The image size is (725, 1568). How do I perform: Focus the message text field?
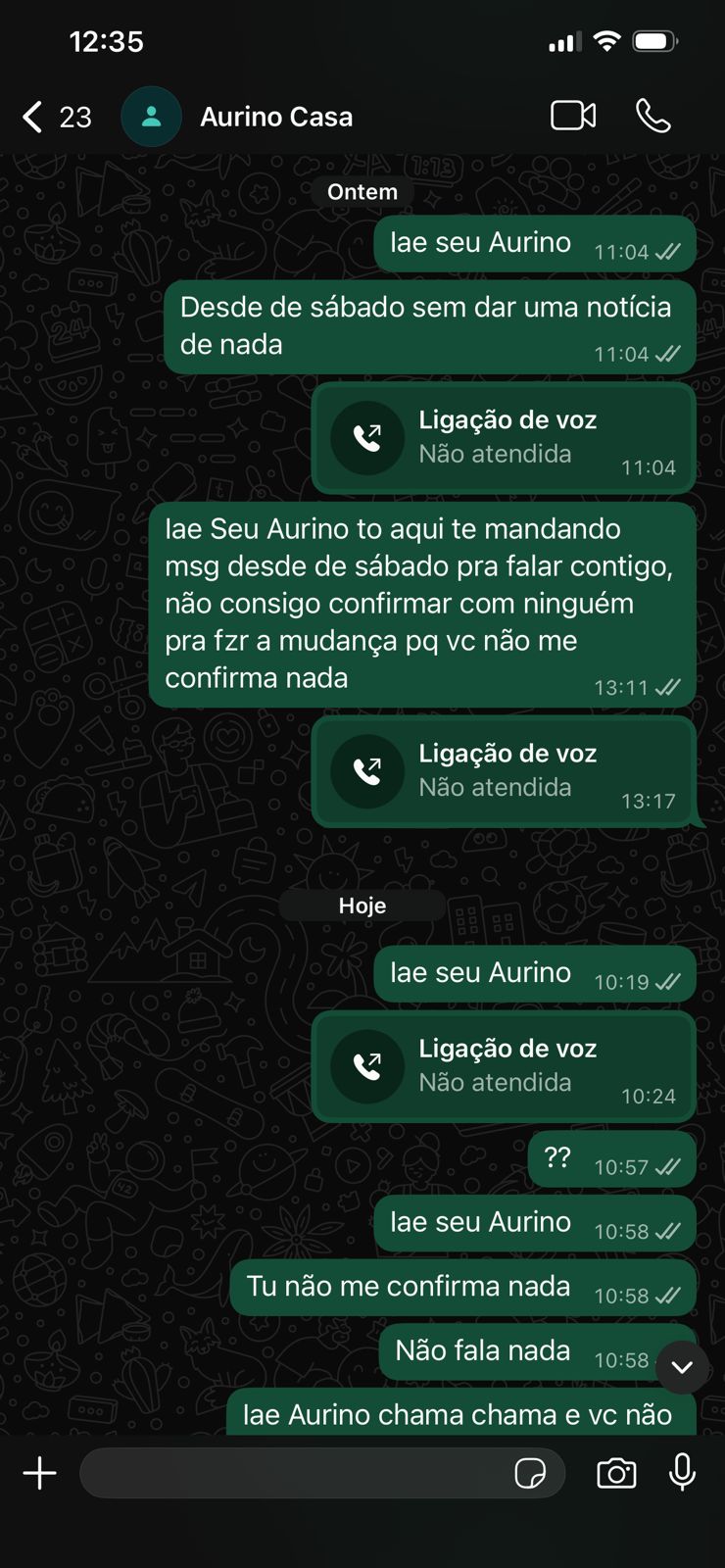(294, 1473)
